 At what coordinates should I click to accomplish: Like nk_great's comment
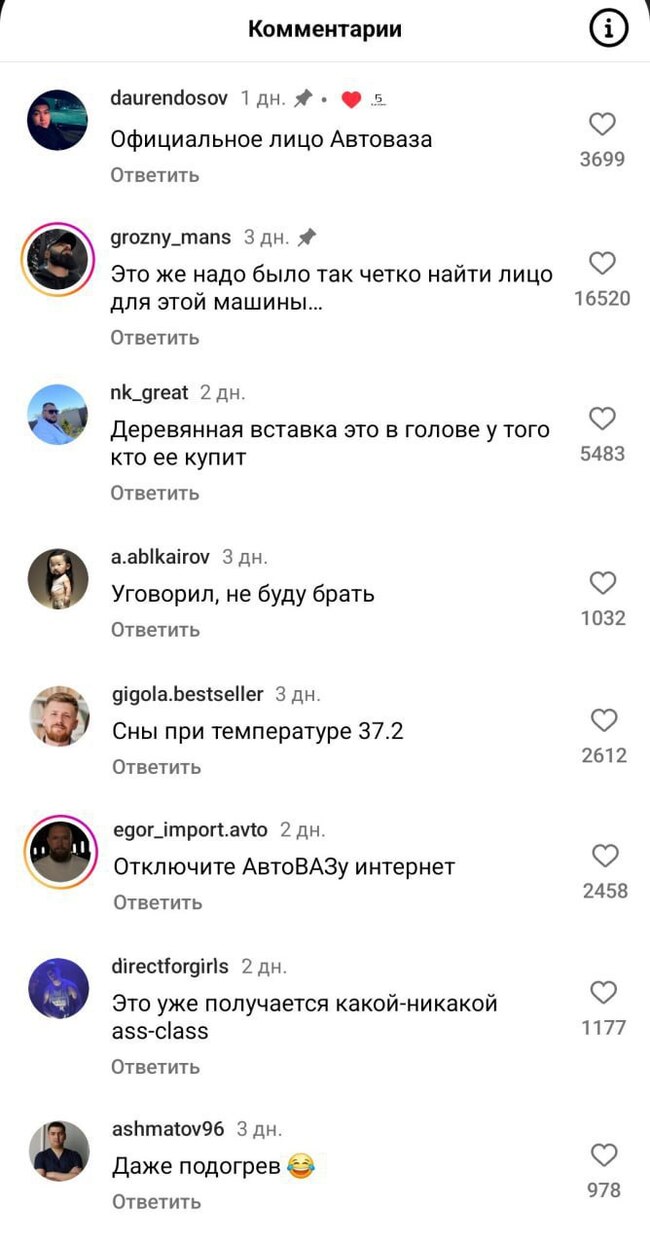coord(602,419)
